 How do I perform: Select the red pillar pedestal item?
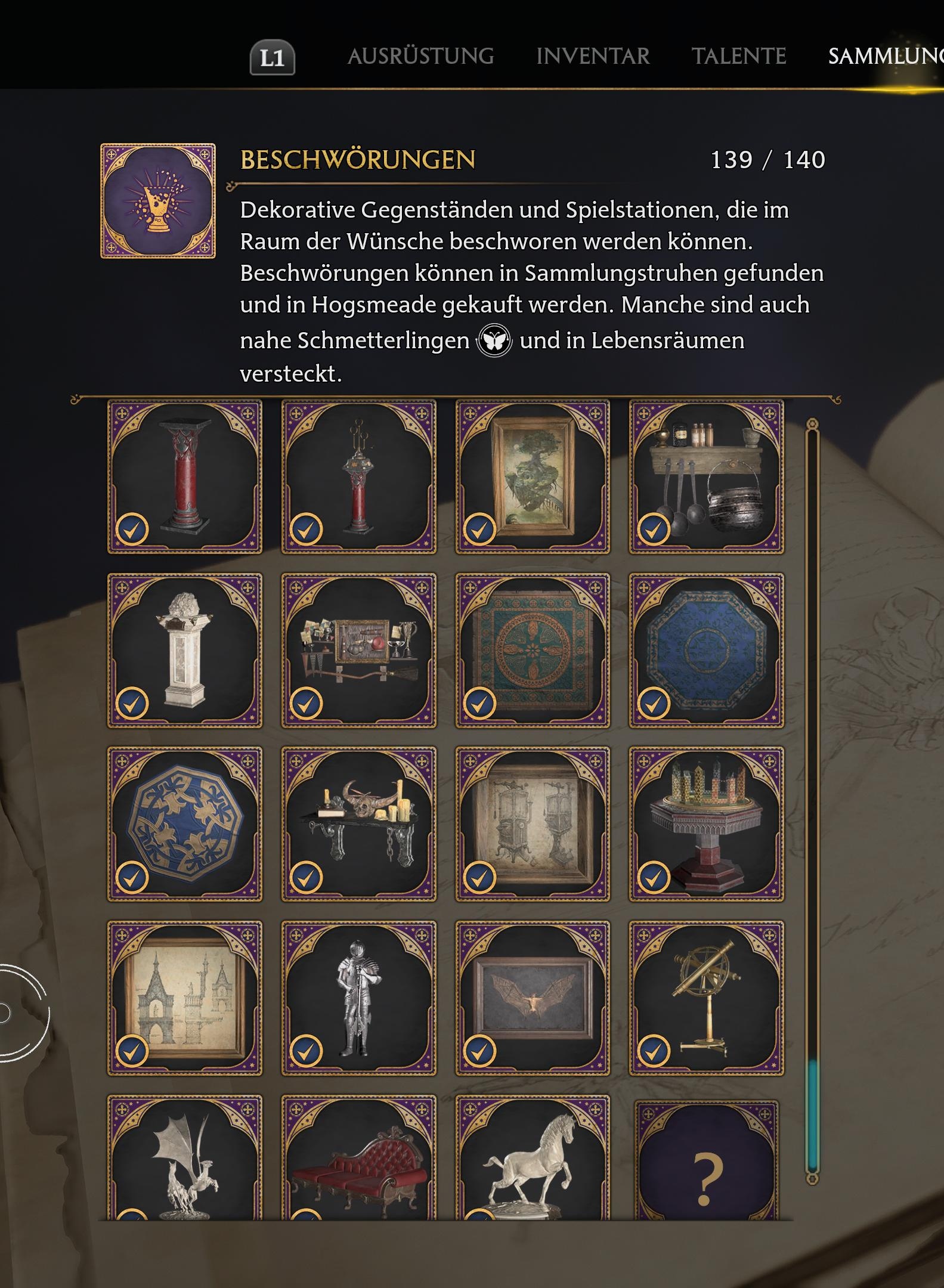(x=185, y=477)
